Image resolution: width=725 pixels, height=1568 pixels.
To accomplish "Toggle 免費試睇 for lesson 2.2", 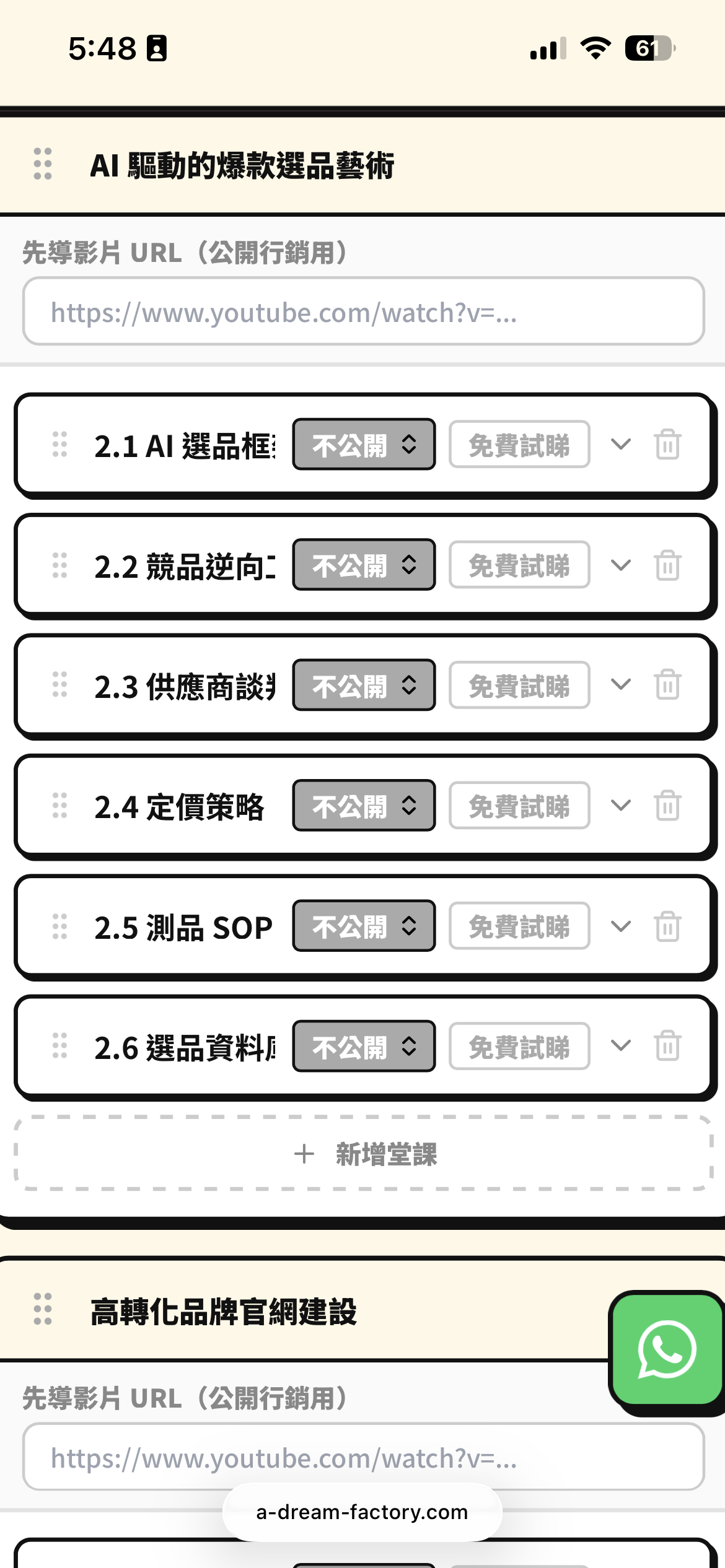I will 519,565.
